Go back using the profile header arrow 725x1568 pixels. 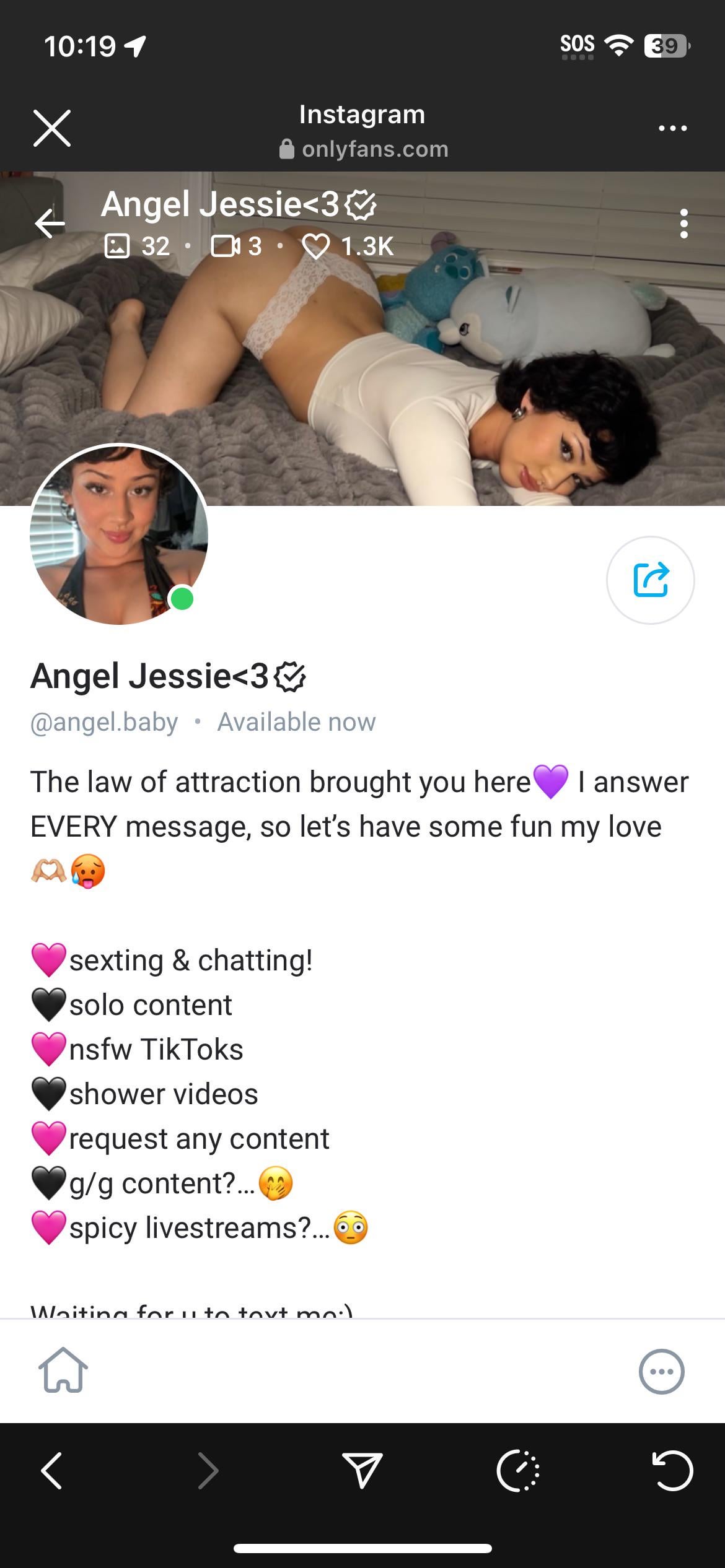coord(50,224)
